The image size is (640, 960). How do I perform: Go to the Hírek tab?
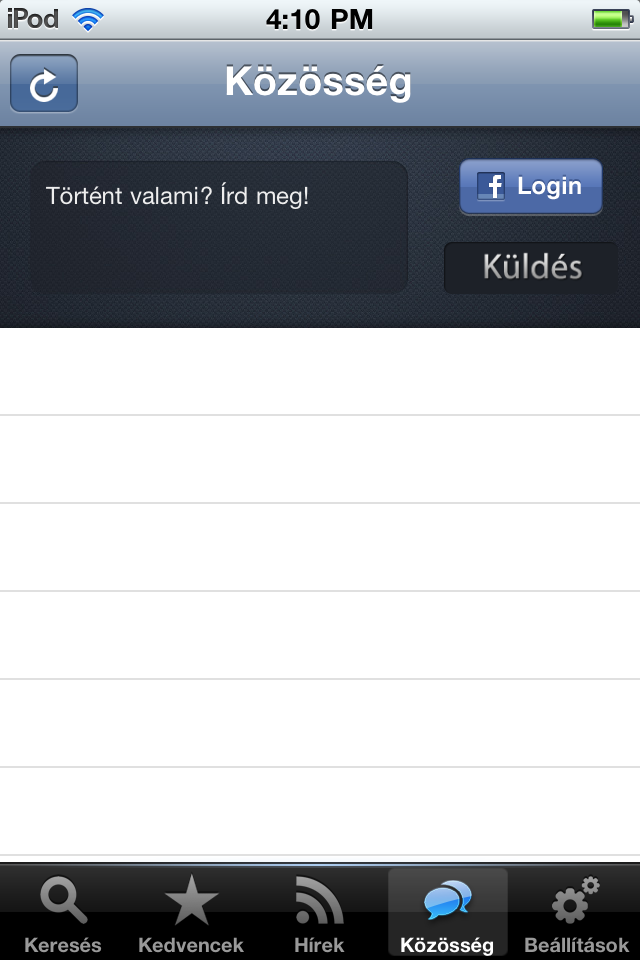(x=319, y=913)
